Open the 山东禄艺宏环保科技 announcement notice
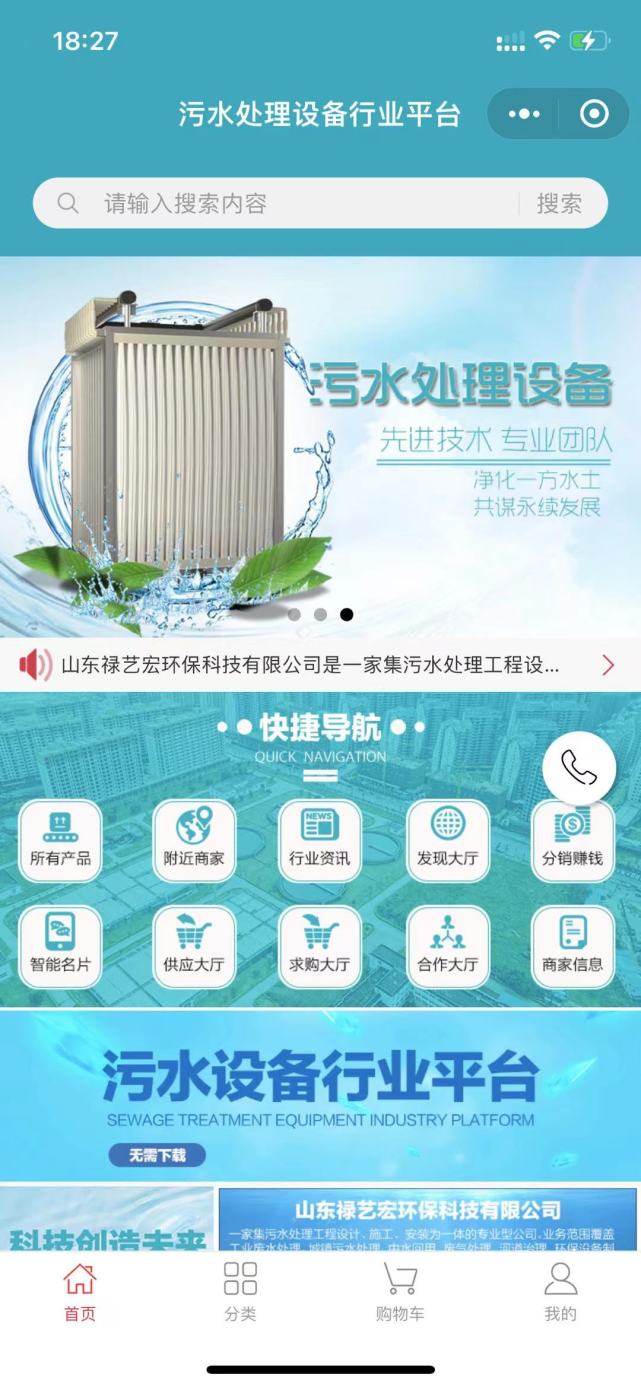The width and height of the screenshot is (641, 1387). tap(310, 665)
